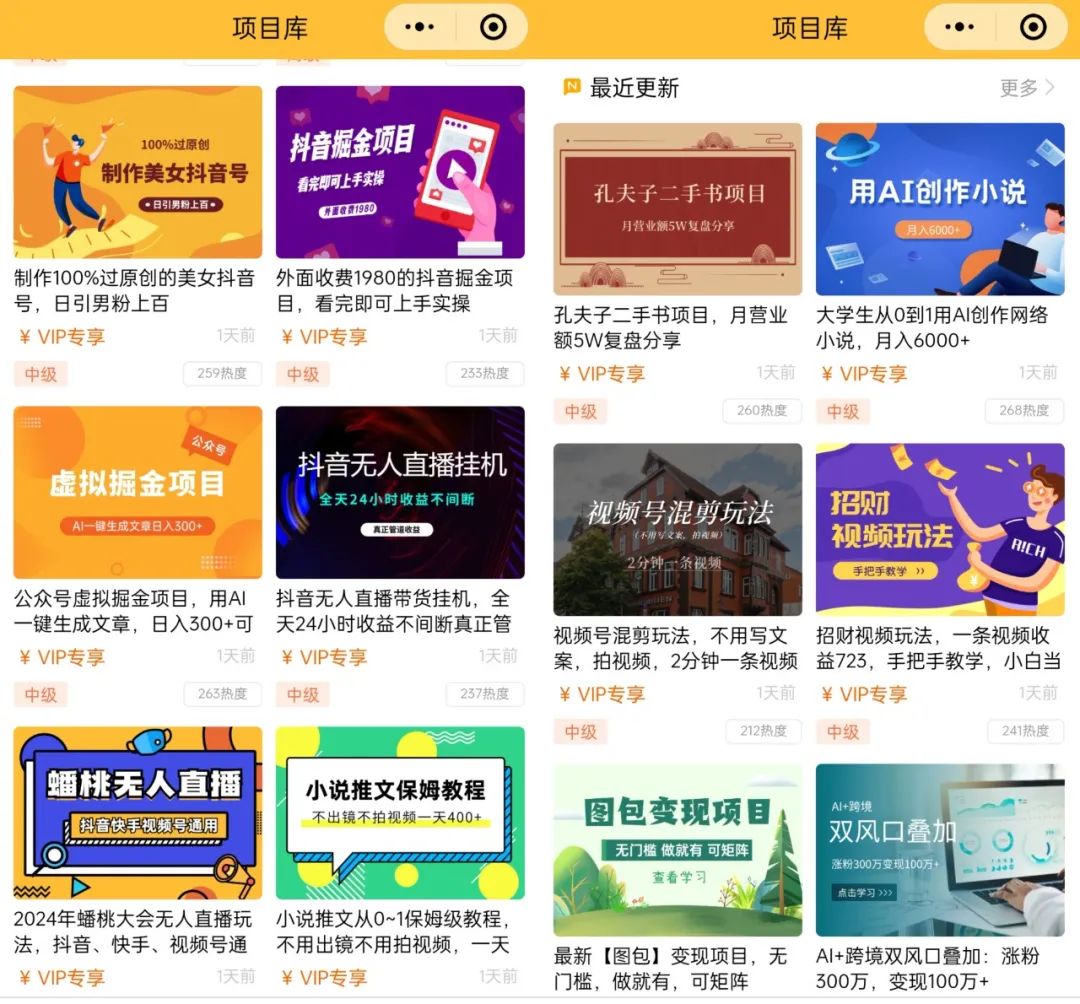Open the 制作美女抖音号 project card

coord(138,172)
